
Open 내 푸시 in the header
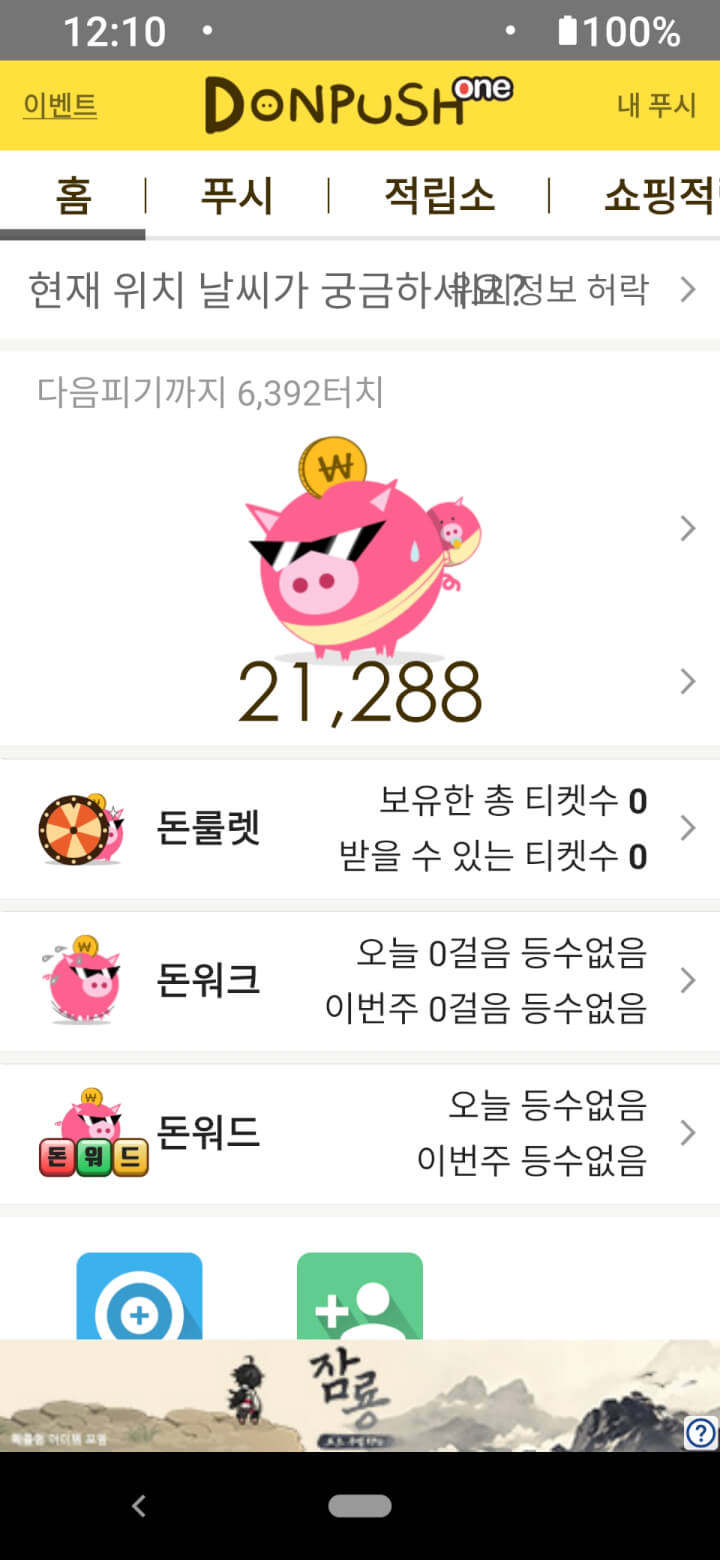point(656,105)
